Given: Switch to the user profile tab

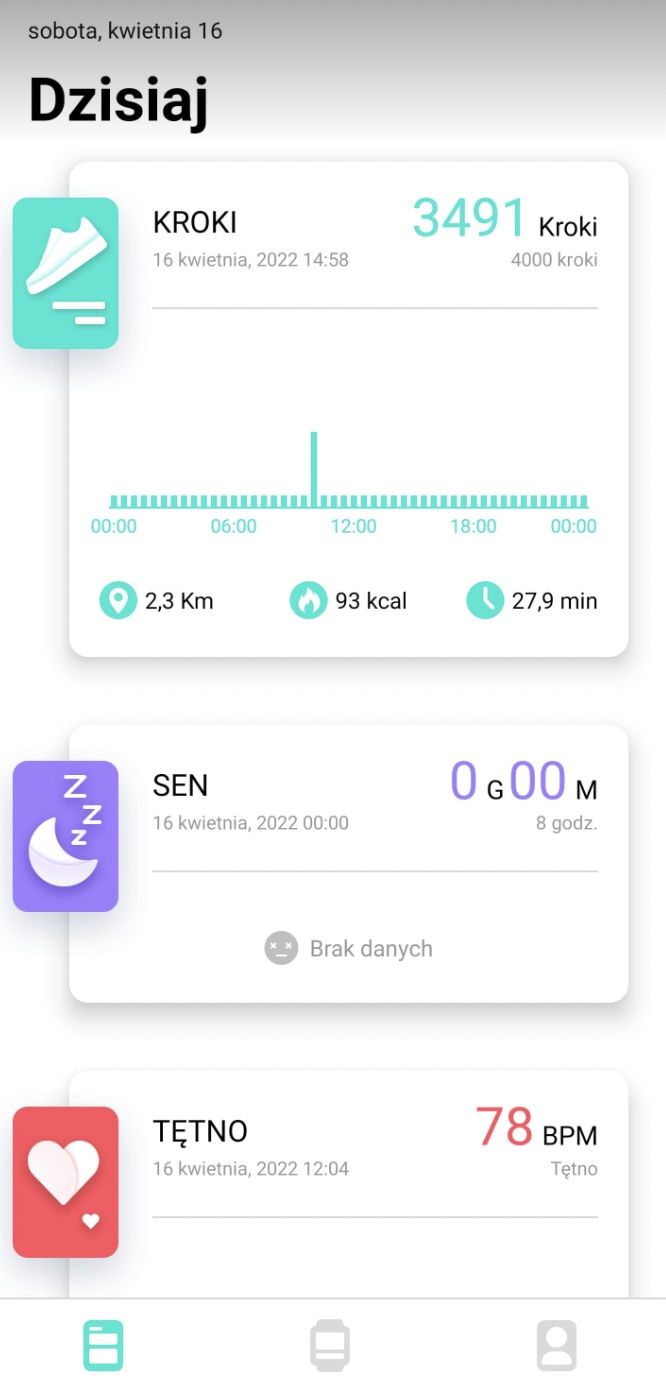Looking at the screenshot, I should 557,1344.
